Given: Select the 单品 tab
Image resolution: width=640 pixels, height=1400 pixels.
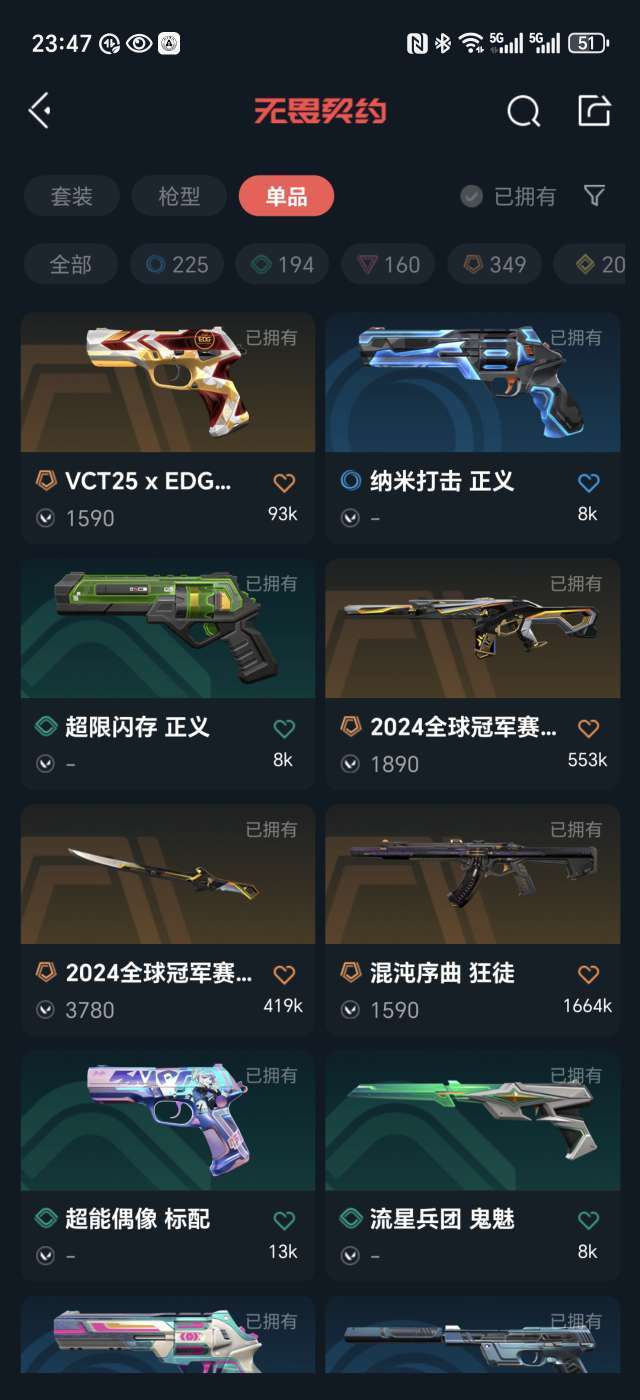Looking at the screenshot, I should point(286,196).
